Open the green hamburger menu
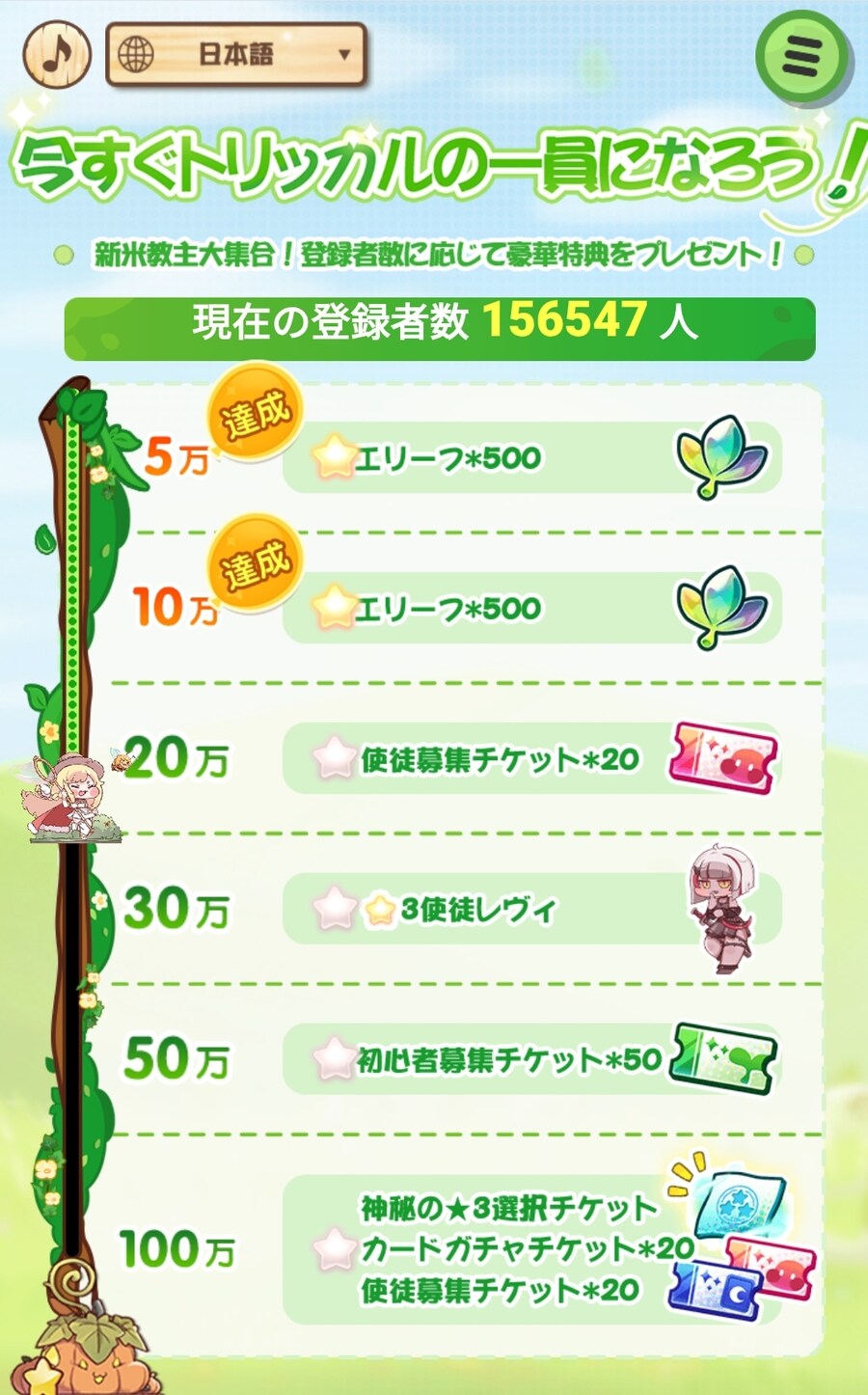 click(x=800, y=57)
